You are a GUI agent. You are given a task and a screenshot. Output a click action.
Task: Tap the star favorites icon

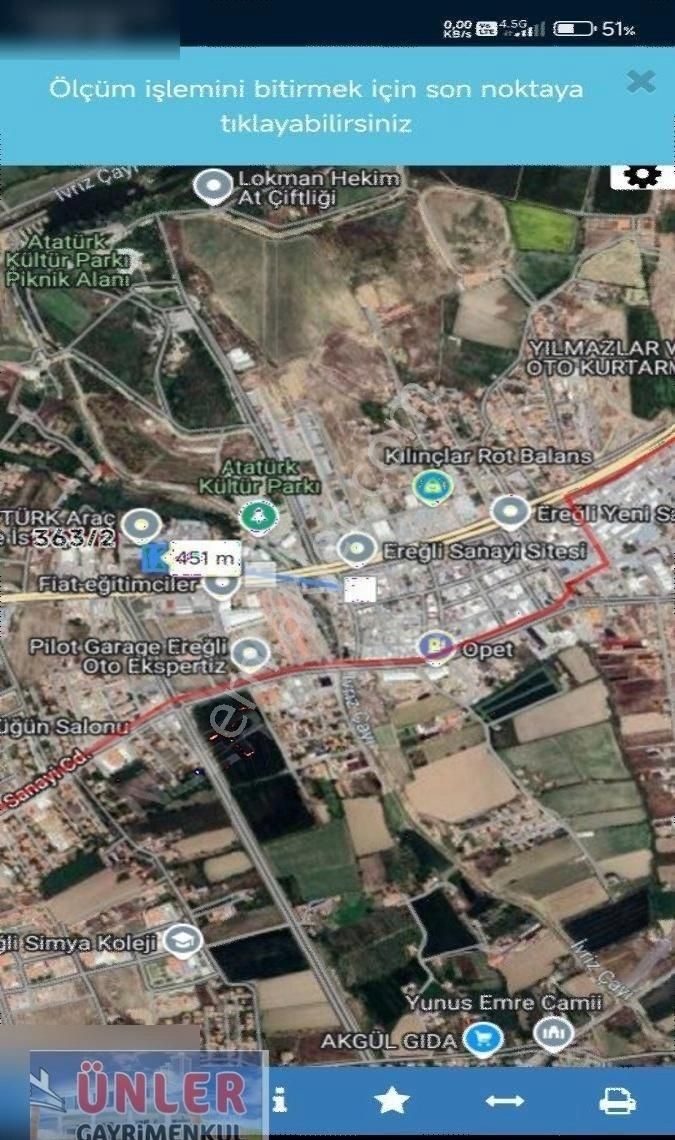[391, 1101]
